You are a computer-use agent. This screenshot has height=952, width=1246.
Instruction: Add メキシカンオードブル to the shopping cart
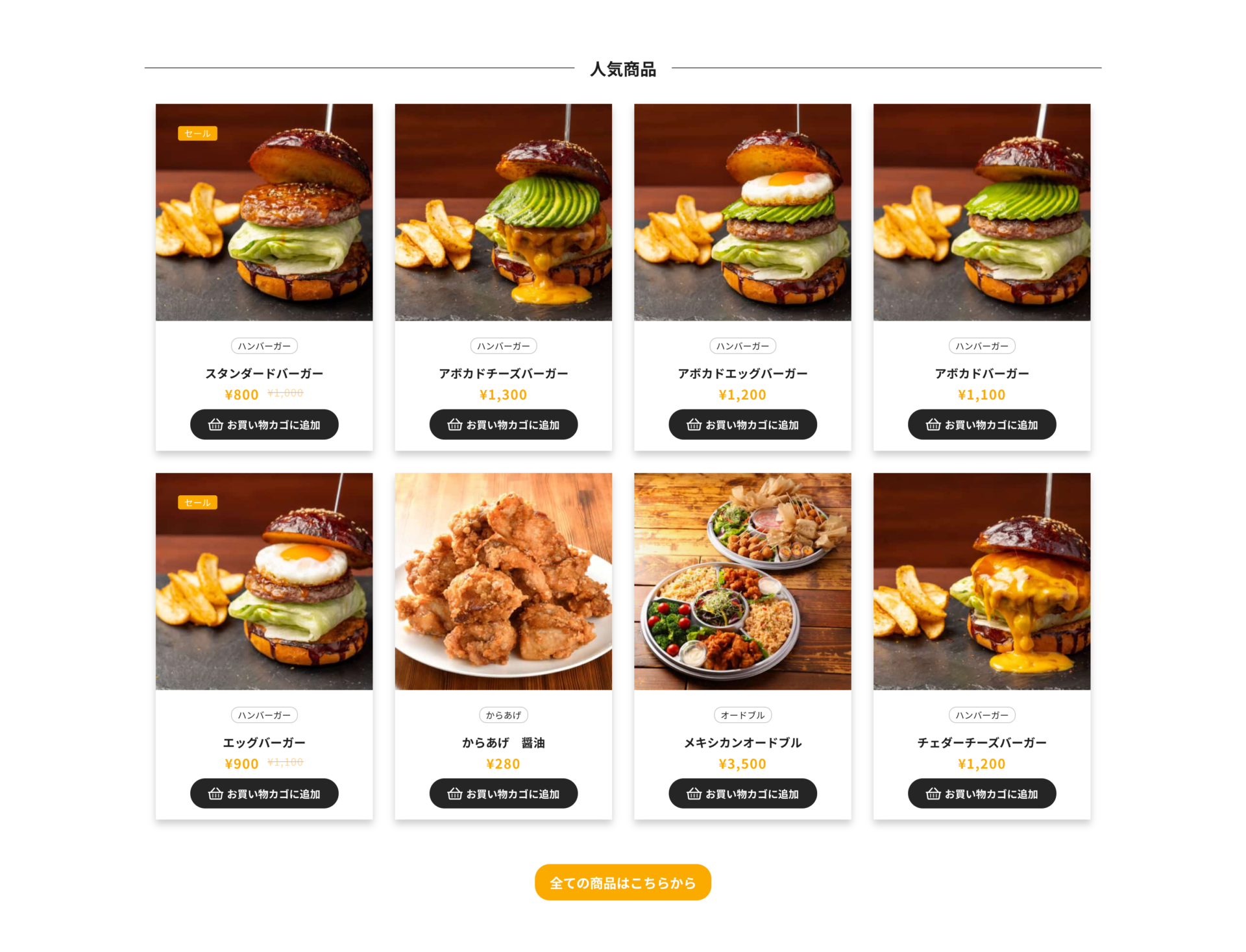[x=742, y=793]
